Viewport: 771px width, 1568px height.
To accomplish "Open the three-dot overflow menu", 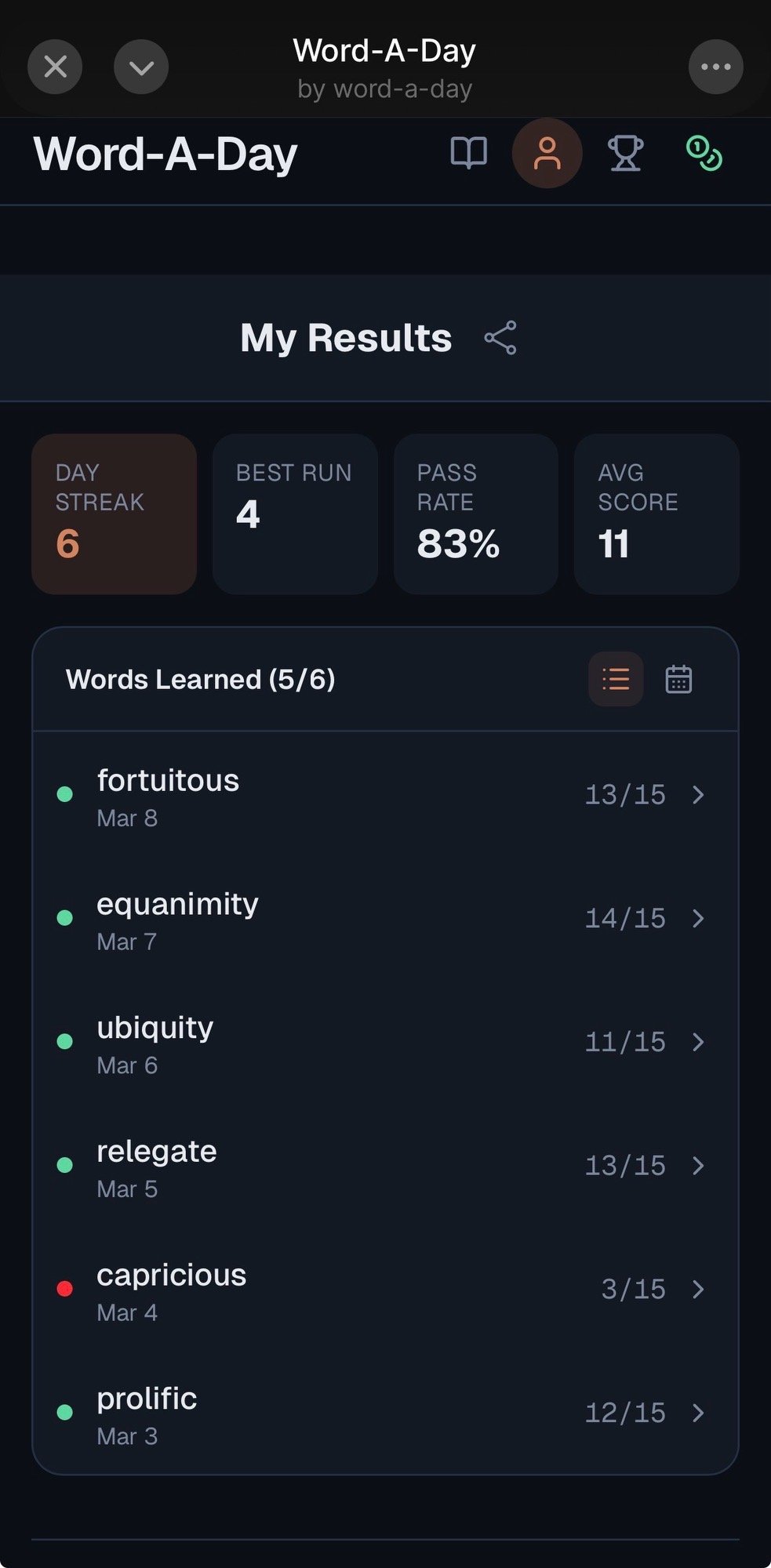I will [715, 67].
